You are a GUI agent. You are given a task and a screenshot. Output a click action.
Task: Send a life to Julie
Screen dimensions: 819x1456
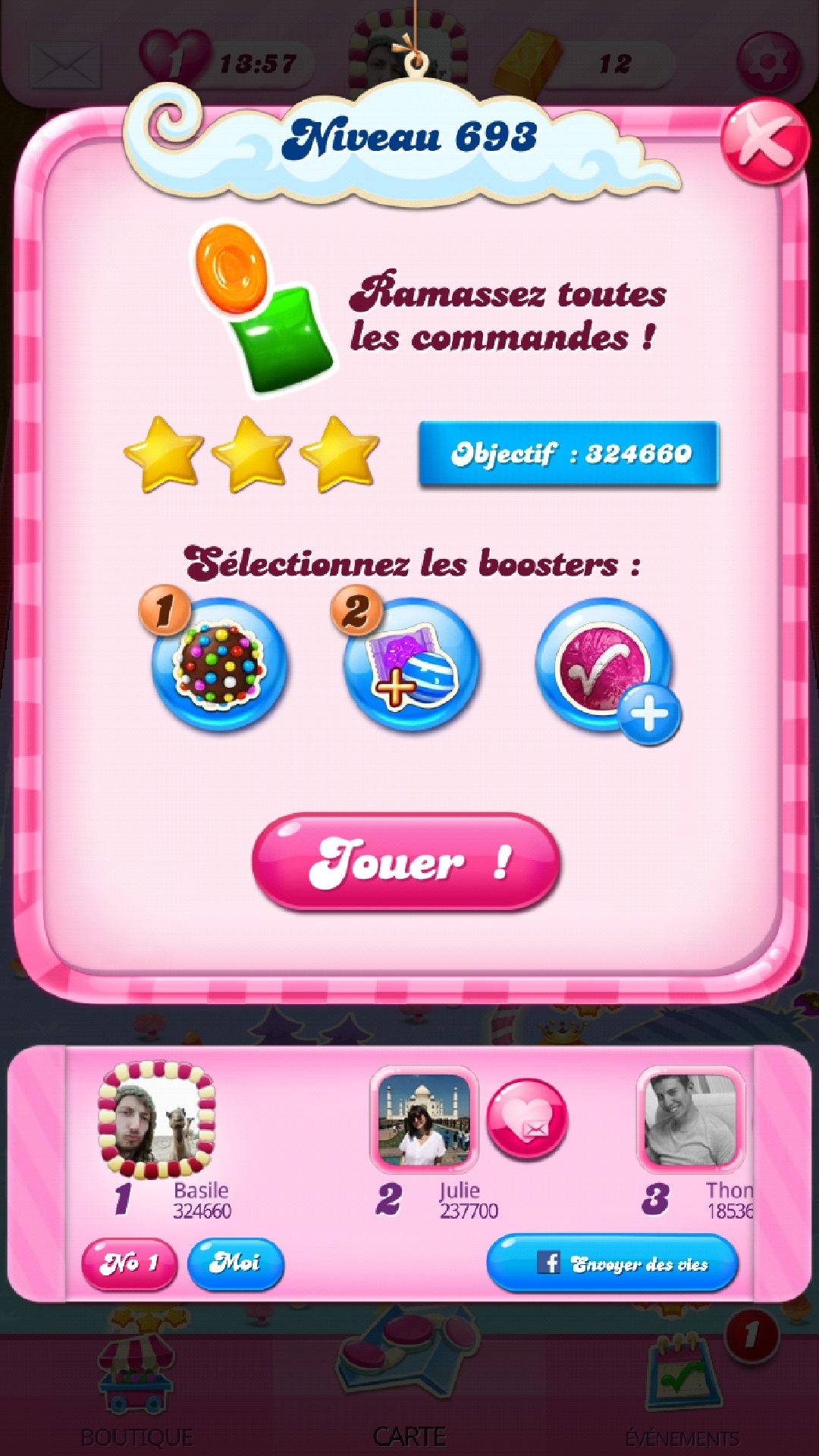527,1120
